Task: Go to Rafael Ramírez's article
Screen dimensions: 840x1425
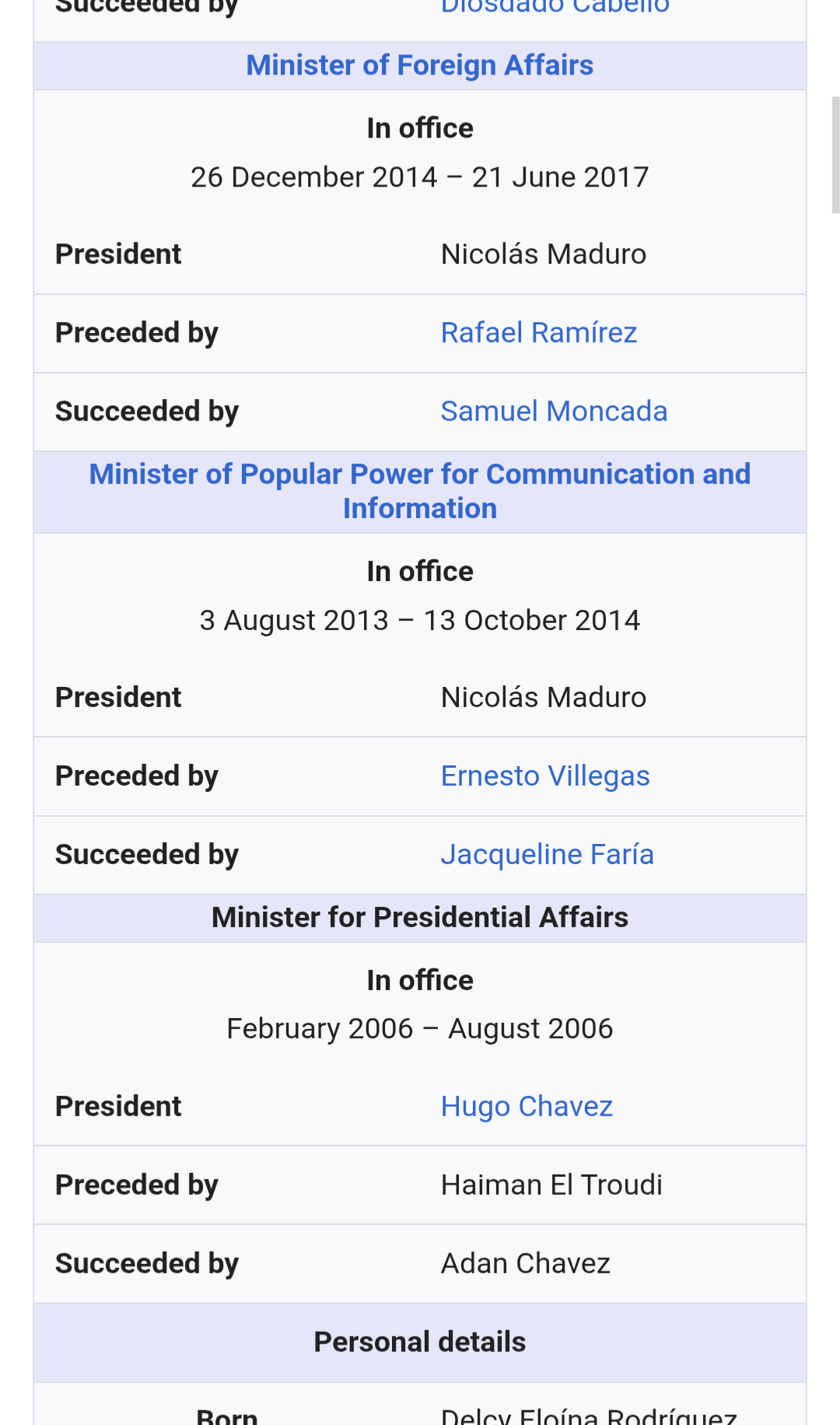Action: point(538,333)
